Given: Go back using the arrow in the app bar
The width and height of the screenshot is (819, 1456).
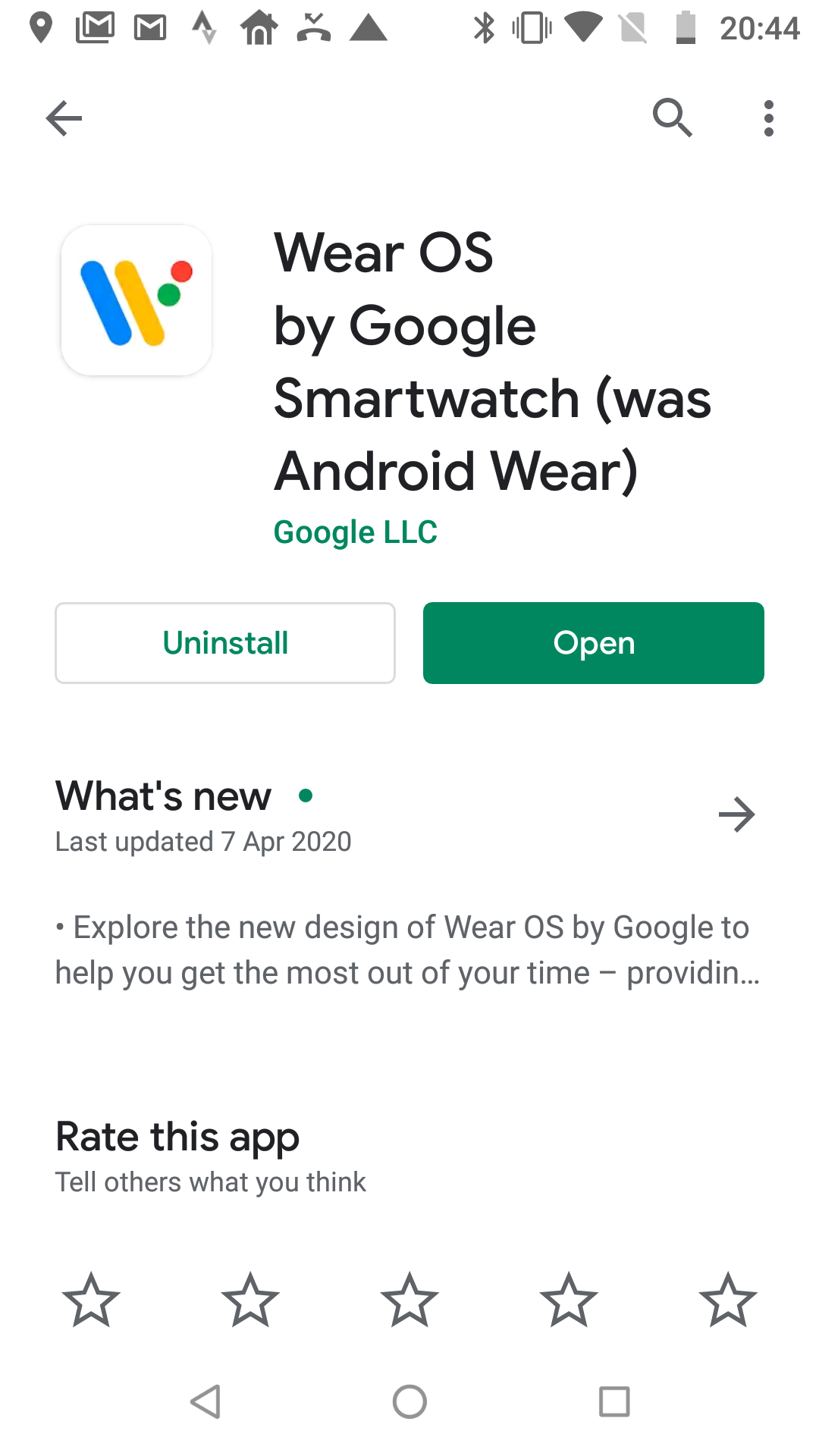Looking at the screenshot, I should tap(64, 118).
